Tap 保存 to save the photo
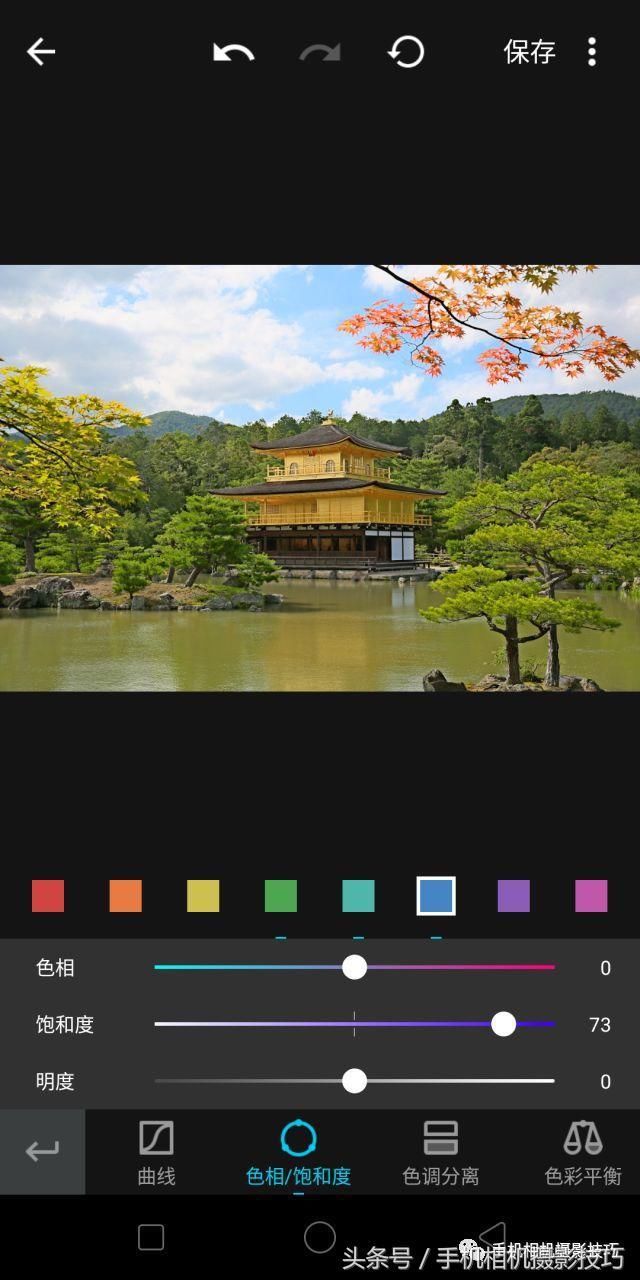 pos(529,52)
